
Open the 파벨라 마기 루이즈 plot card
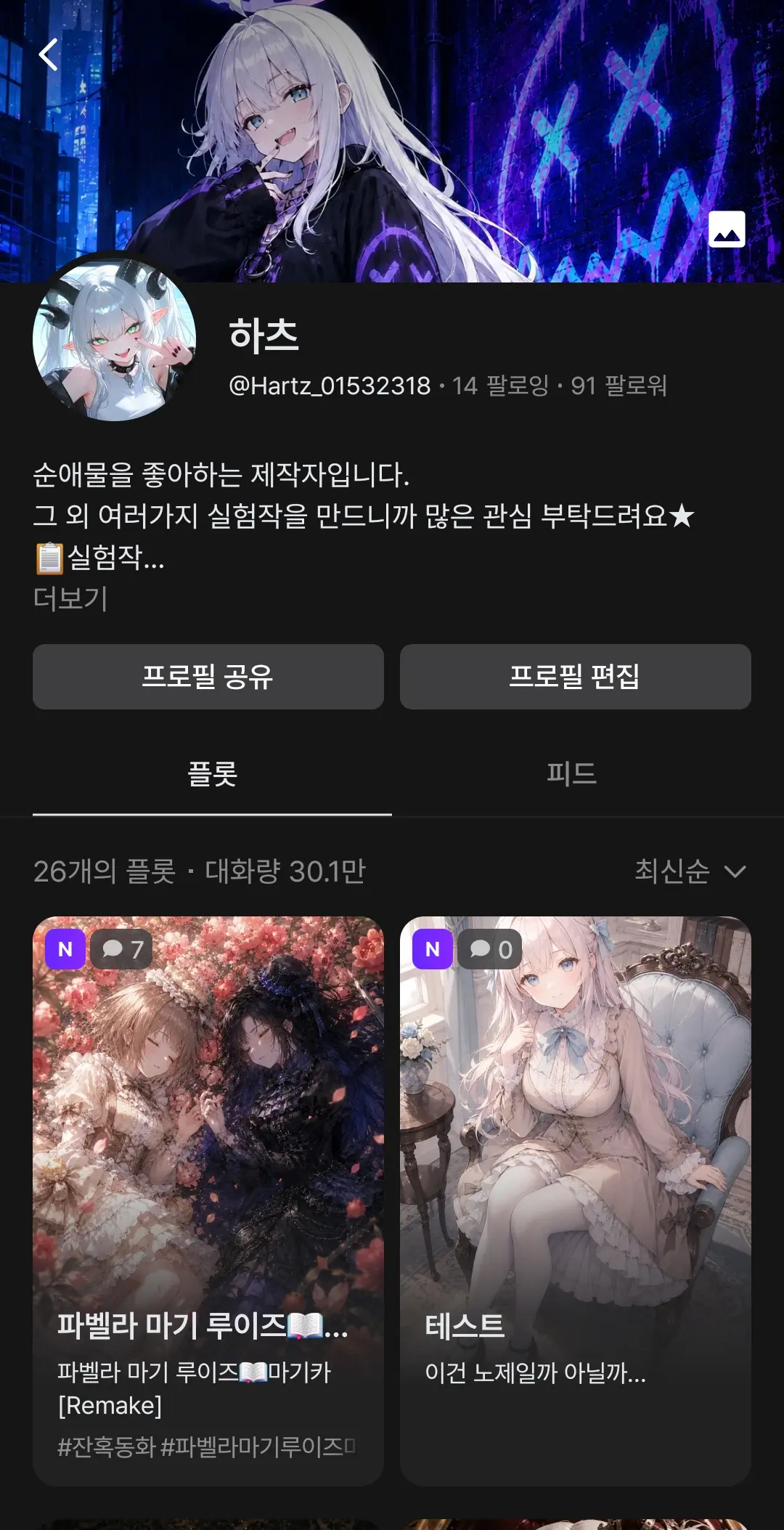pyautogui.click(x=208, y=1201)
